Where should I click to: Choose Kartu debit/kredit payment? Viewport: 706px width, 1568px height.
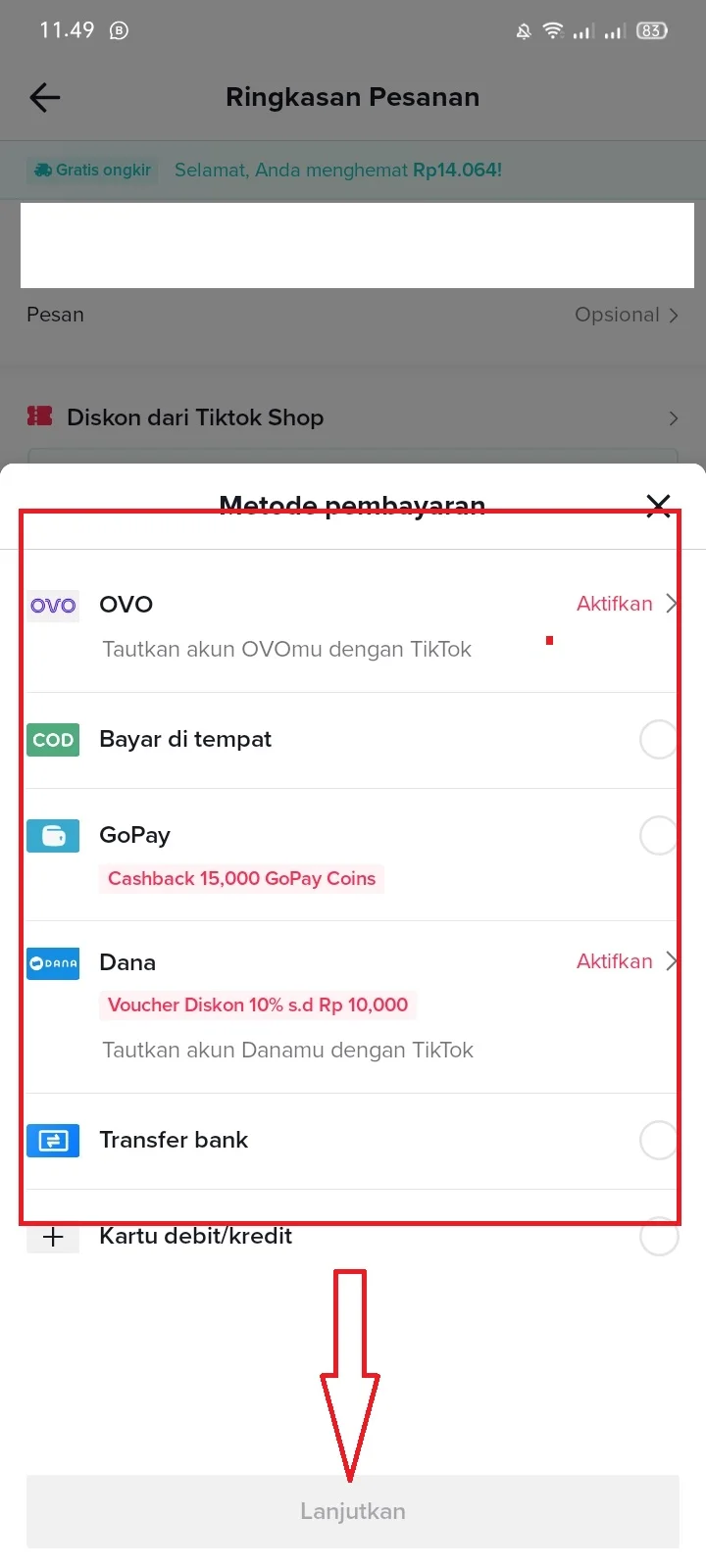(658, 1237)
